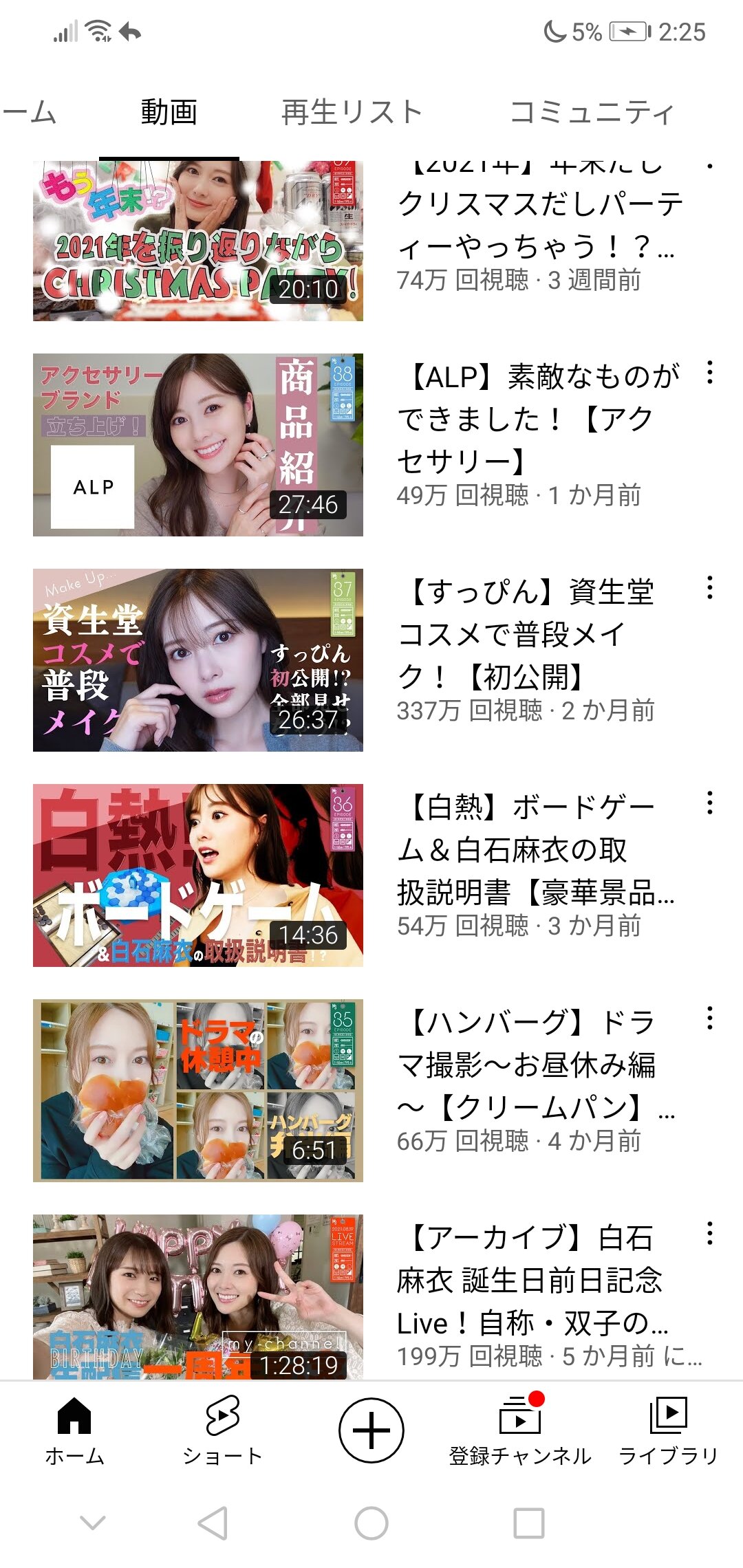Go back with the system back button
Image resolution: width=743 pixels, height=1568 pixels.
click(213, 1523)
